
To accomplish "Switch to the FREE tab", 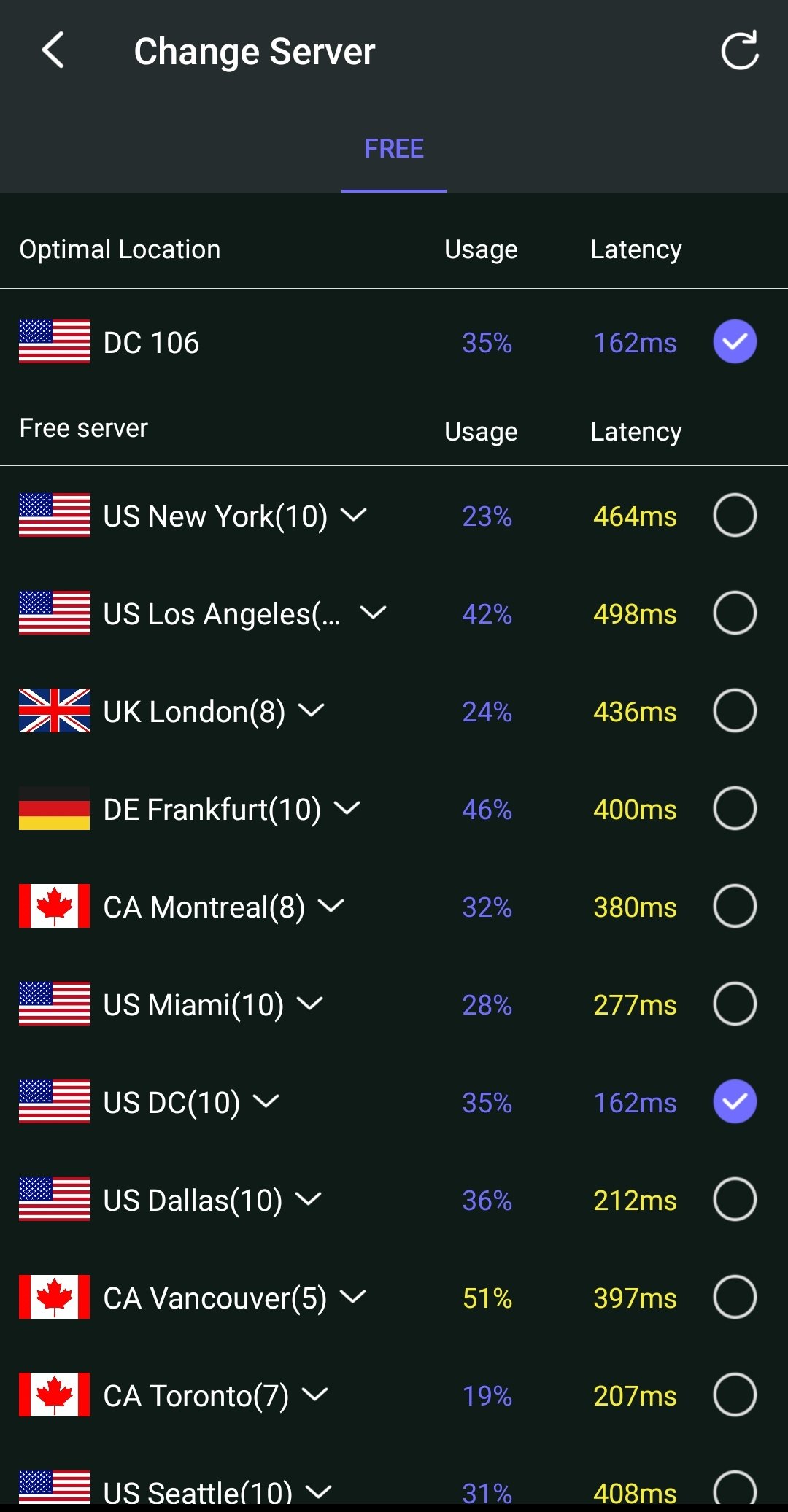I will click(394, 149).
